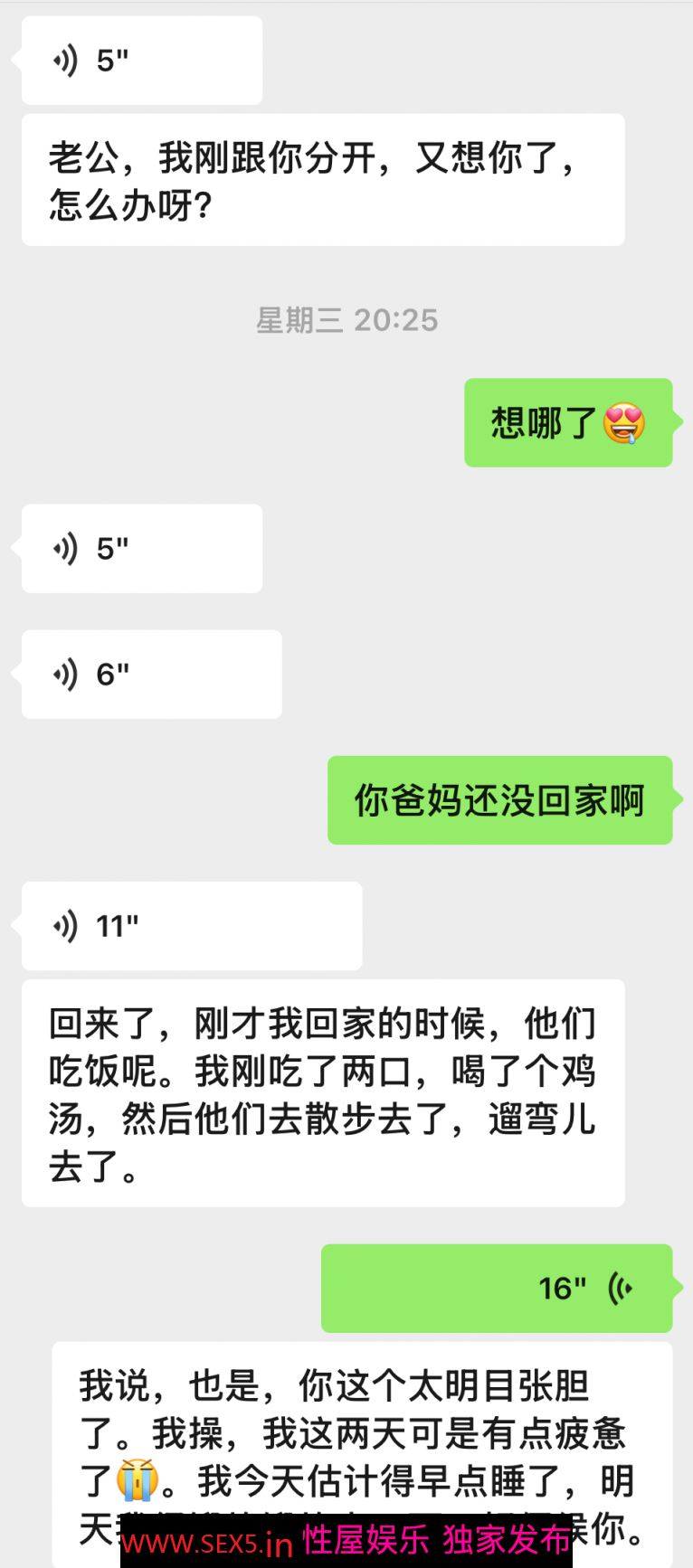Listen to the 11" voice message
693x1568 pixels.
[x=191, y=926]
